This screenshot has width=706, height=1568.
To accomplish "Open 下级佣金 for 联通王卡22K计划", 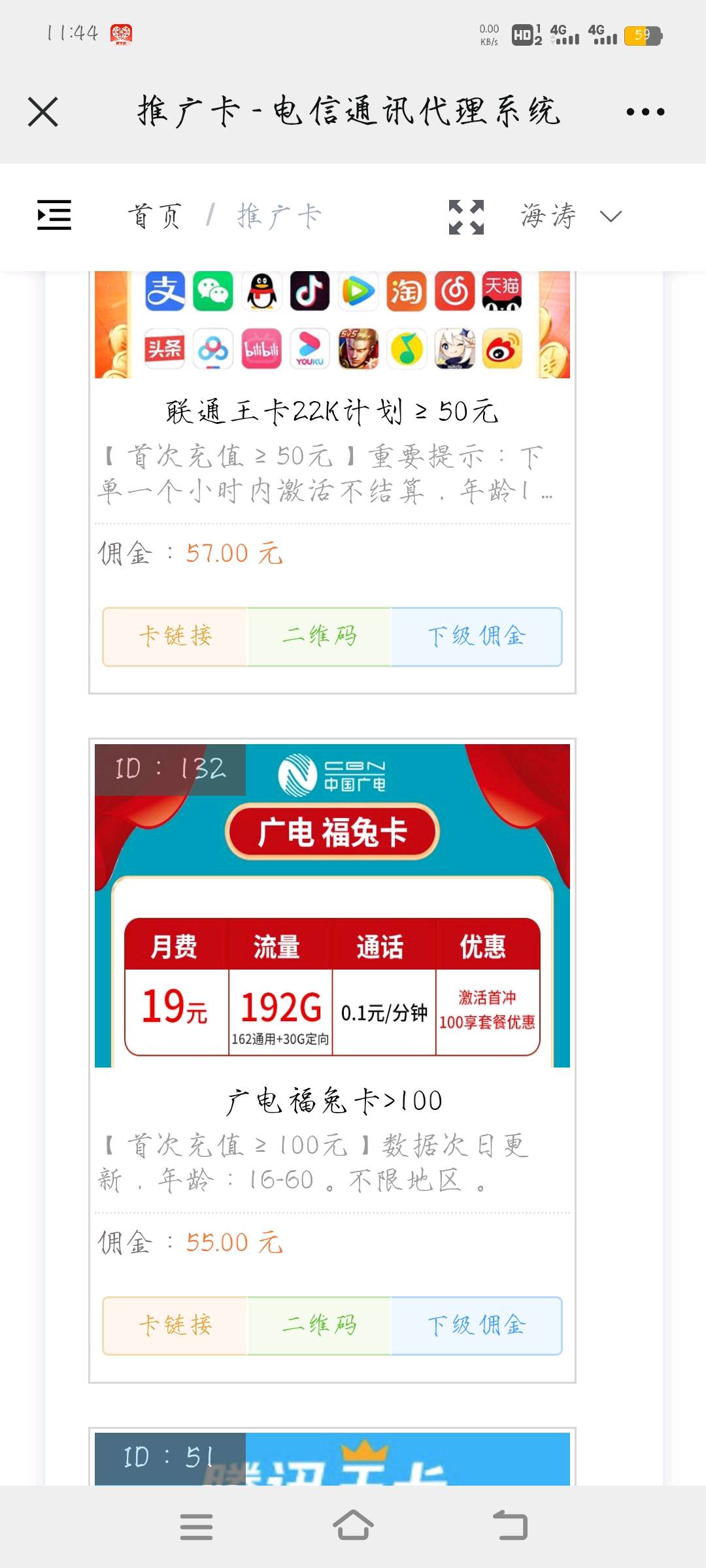I will pos(477,637).
